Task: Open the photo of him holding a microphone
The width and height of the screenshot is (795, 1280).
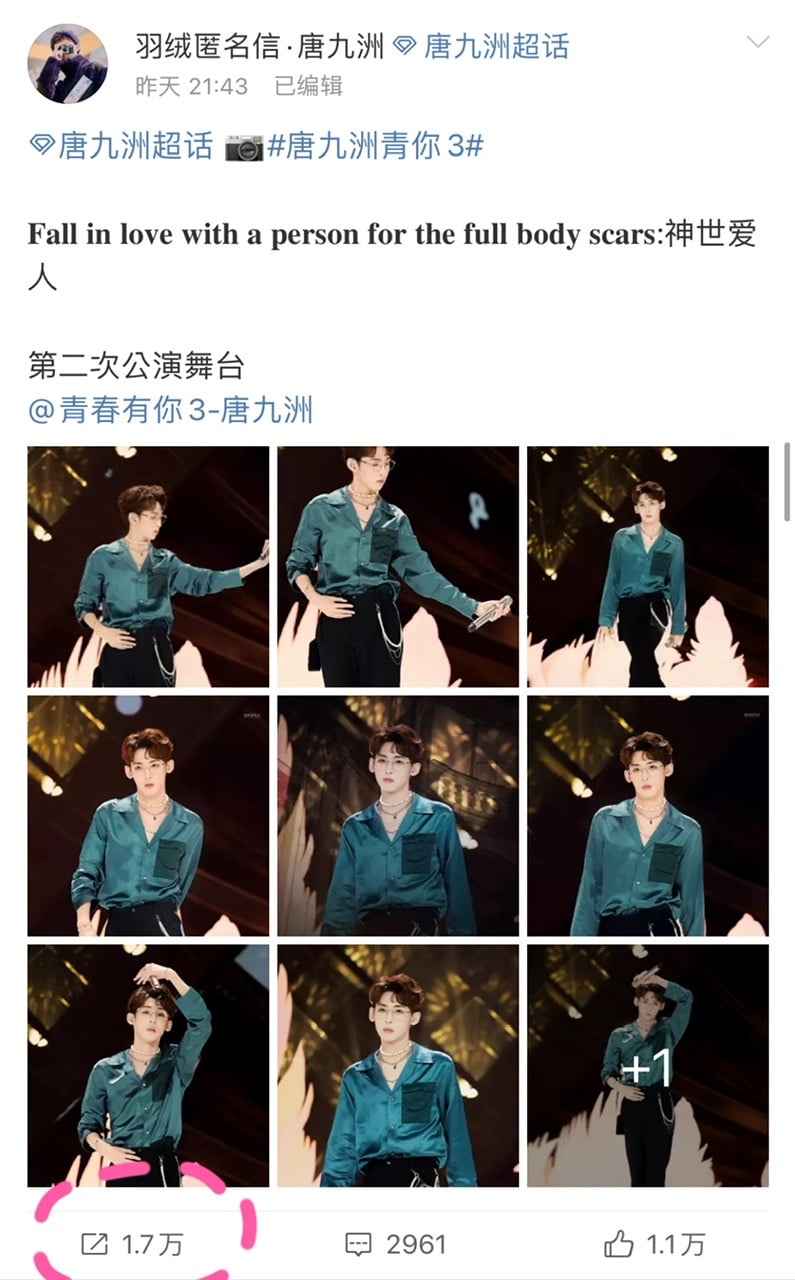Action: pos(398,567)
